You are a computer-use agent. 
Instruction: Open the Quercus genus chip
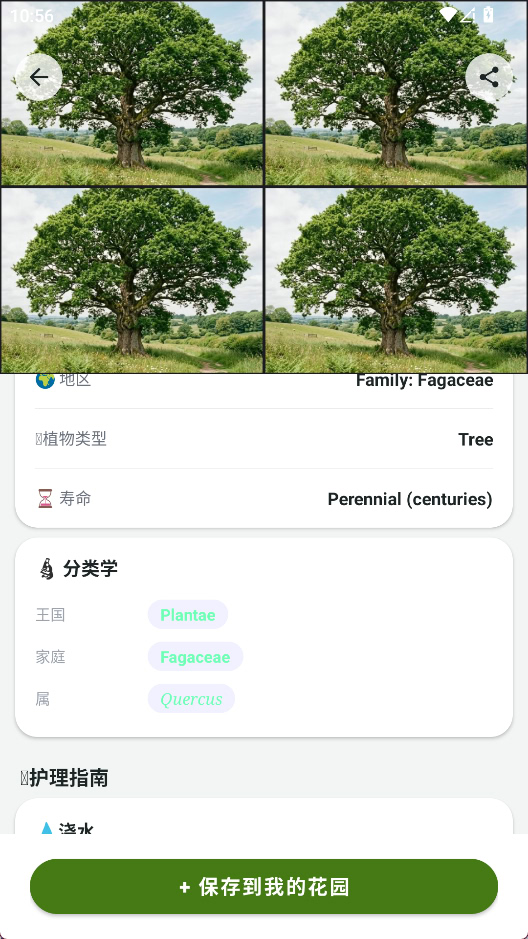tap(191, 698)
